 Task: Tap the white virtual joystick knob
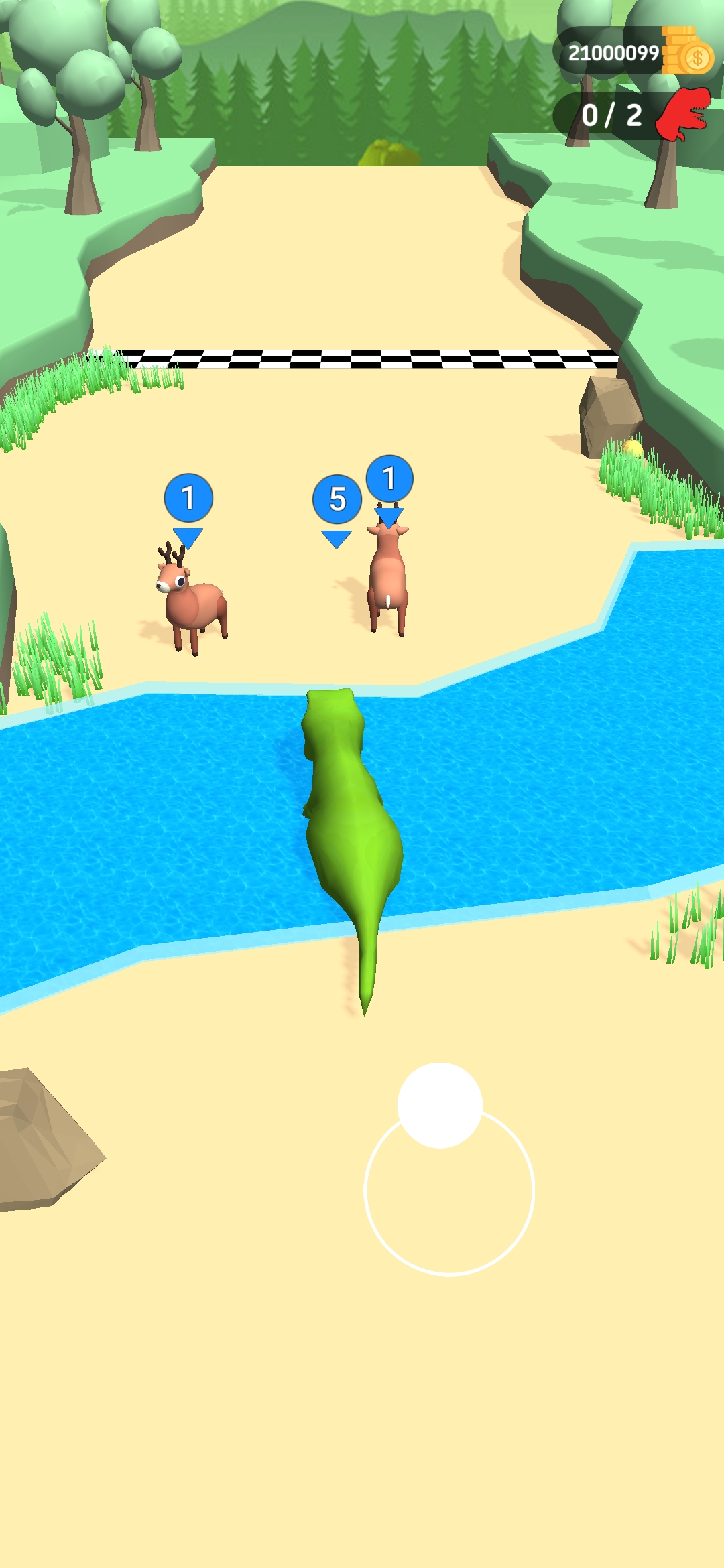[x=440, y=1105]
